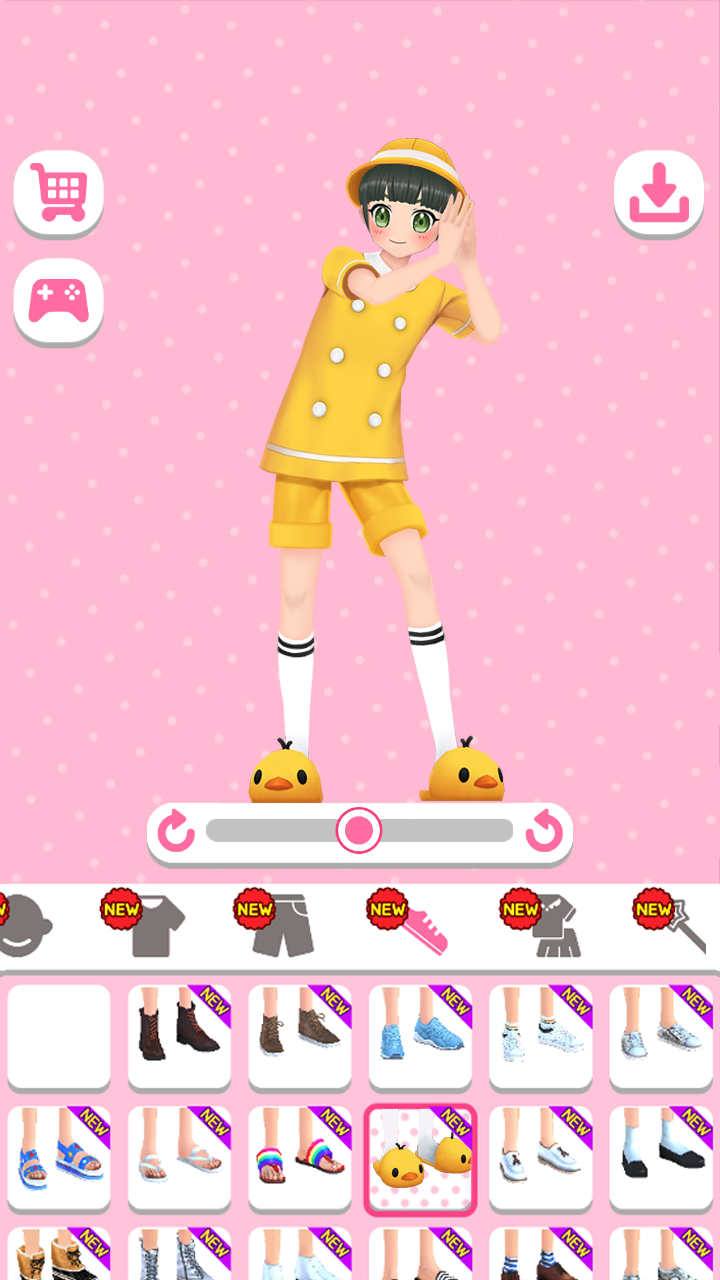Select the yellow duck slippers
The width and height of the screenshot is (720, 1280).
tap(420, 1158)
